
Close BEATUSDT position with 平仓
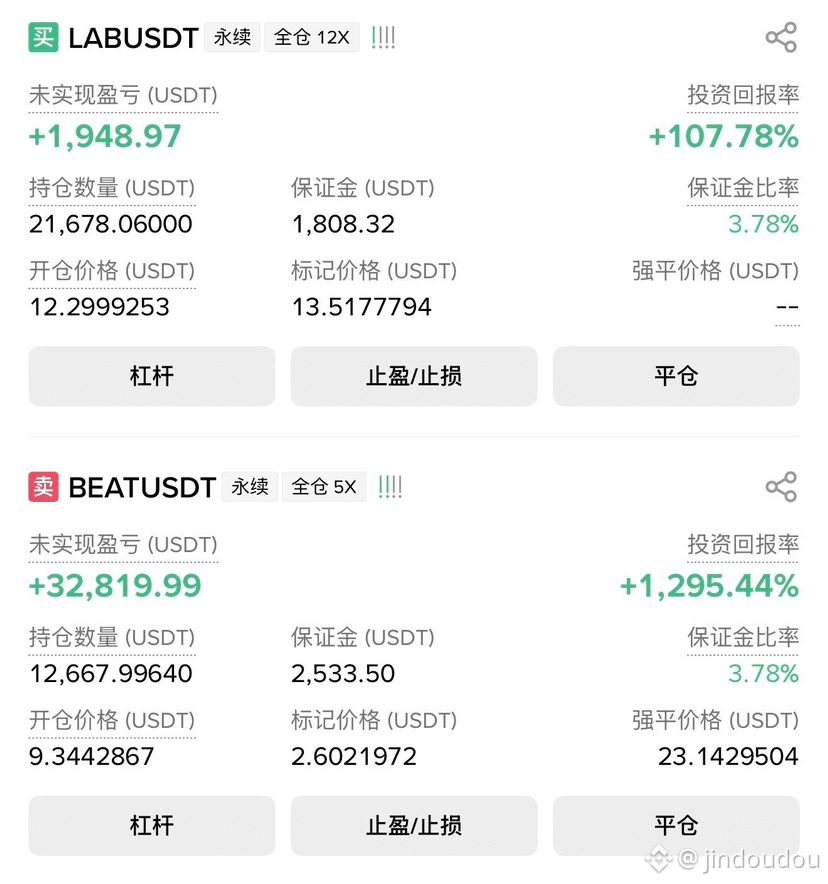pyautogui.click(x=676, y=825)
